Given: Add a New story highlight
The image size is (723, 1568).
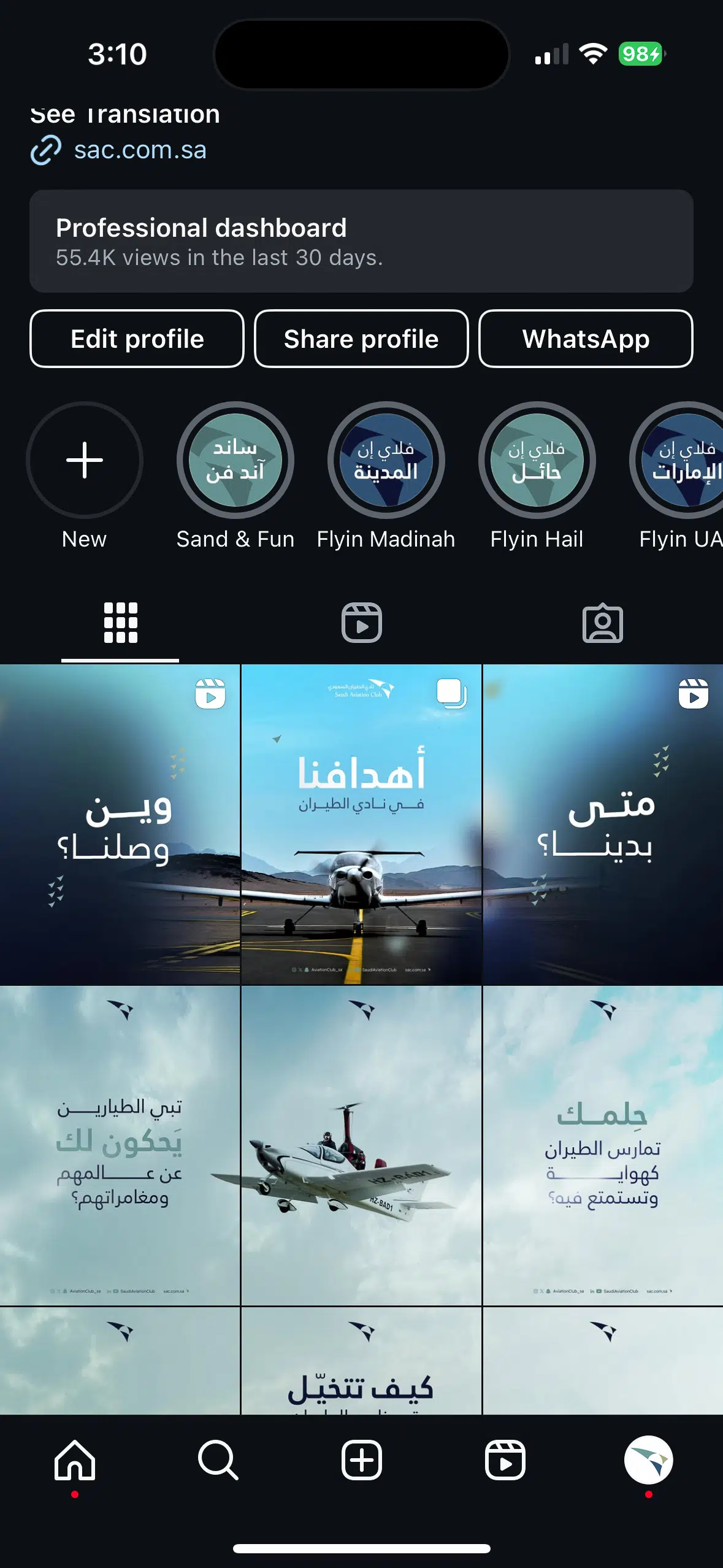Looking at the screenshot, I should (x=85, y=460).
